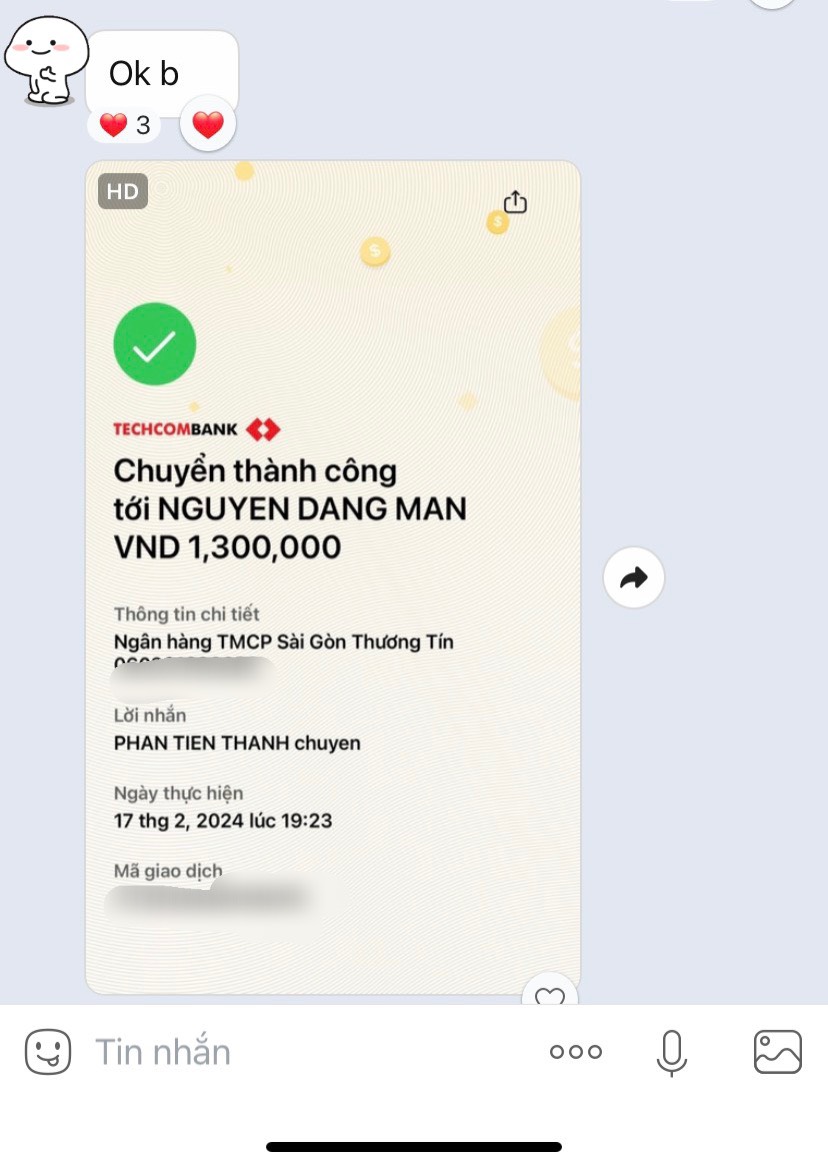Open the sticker and emoji picker
Viewport: 828px width, 1166px height.
click(x=48, y=1052)
